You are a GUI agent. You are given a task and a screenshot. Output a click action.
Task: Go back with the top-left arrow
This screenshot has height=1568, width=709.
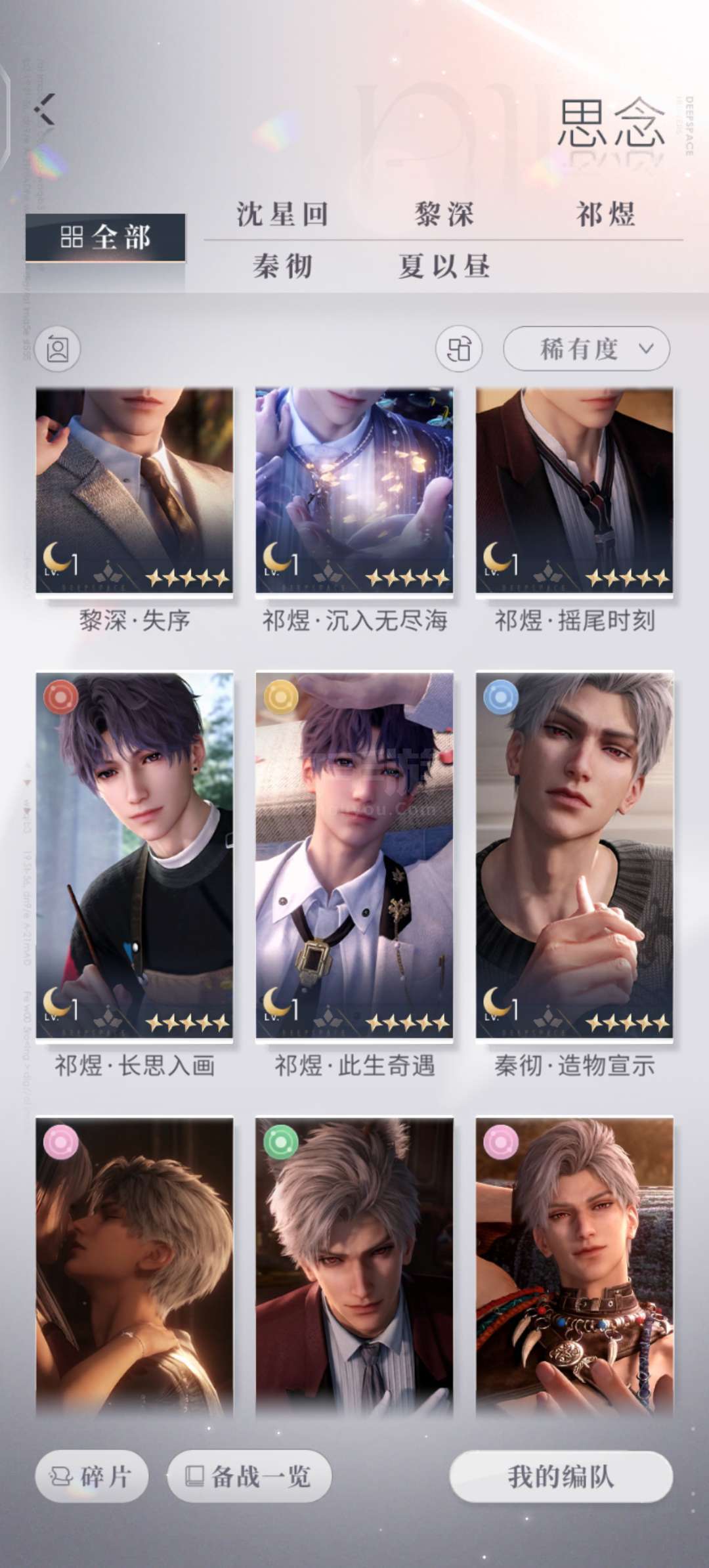click(45, 109)
